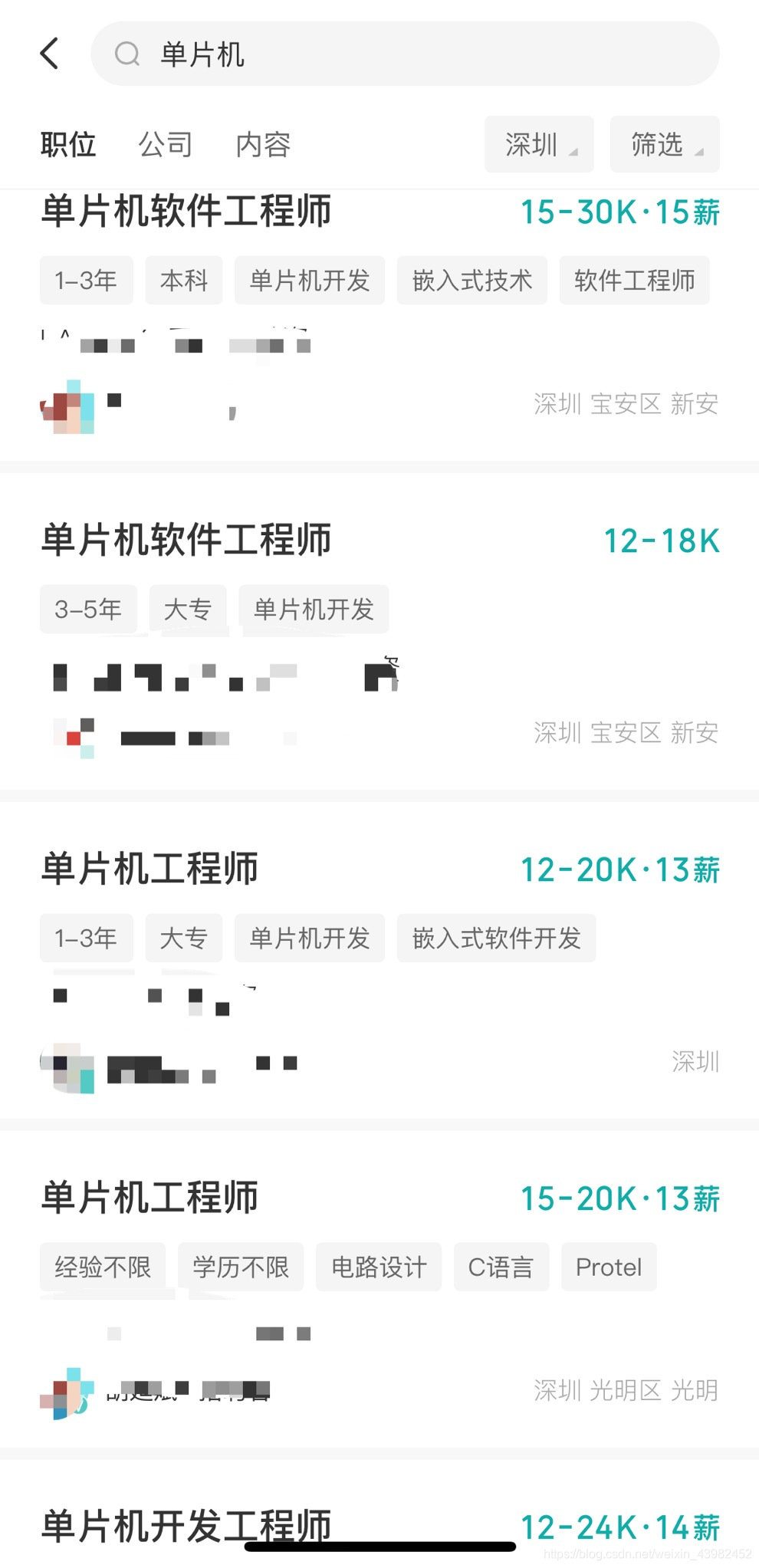759x1568 pixels.
Task: Tap the company logo for 单片机软件工程师 12-18K
Action: (73, 736)
